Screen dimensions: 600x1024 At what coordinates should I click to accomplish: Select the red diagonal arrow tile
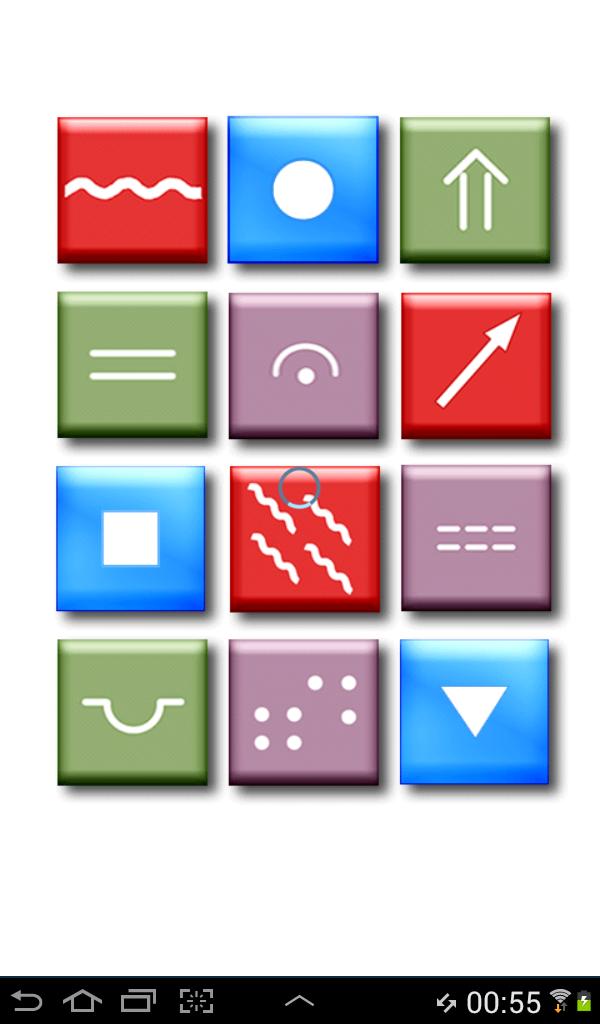pos(476,365)
